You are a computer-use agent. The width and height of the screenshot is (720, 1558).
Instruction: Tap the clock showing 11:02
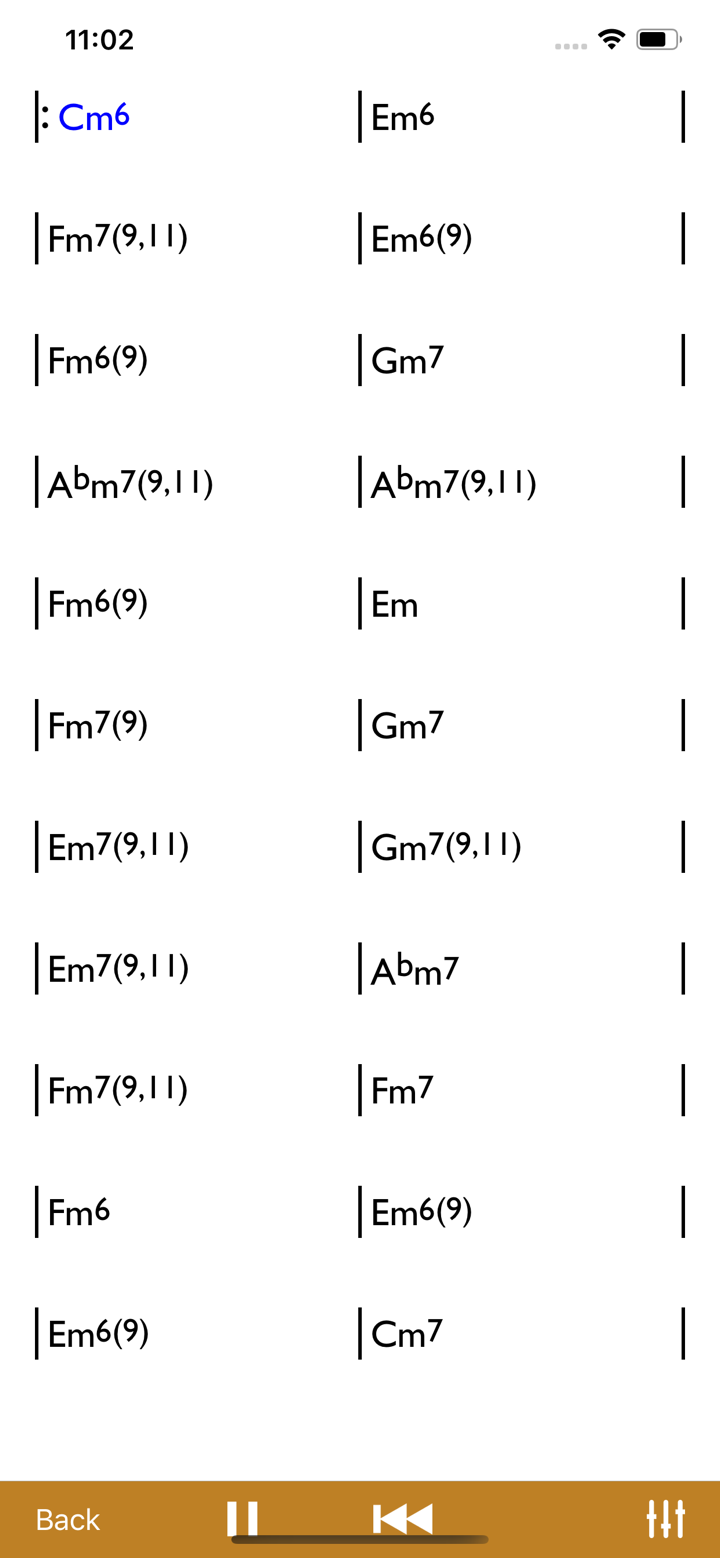(x=100, y=39)
